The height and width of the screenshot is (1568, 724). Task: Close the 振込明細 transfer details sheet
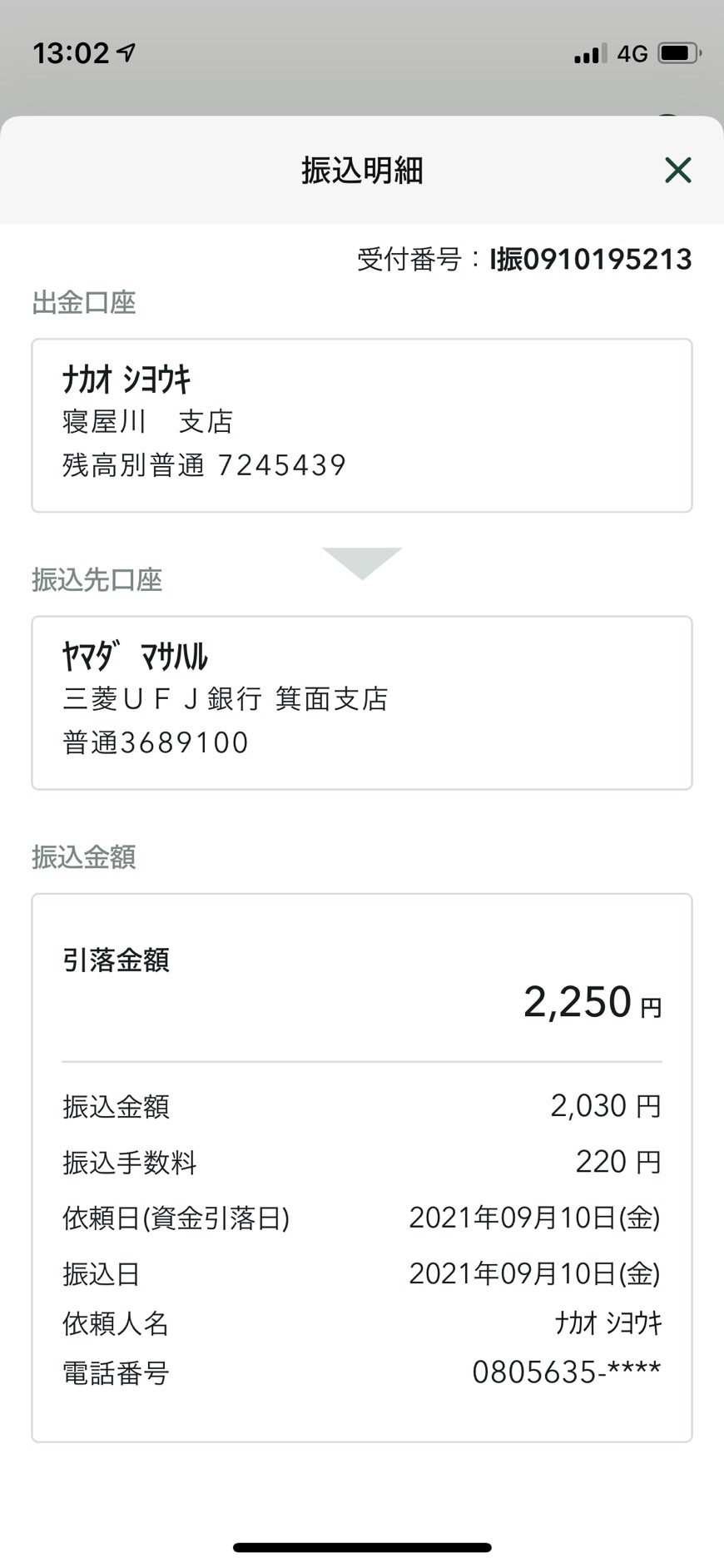click(x=678, y=170)
